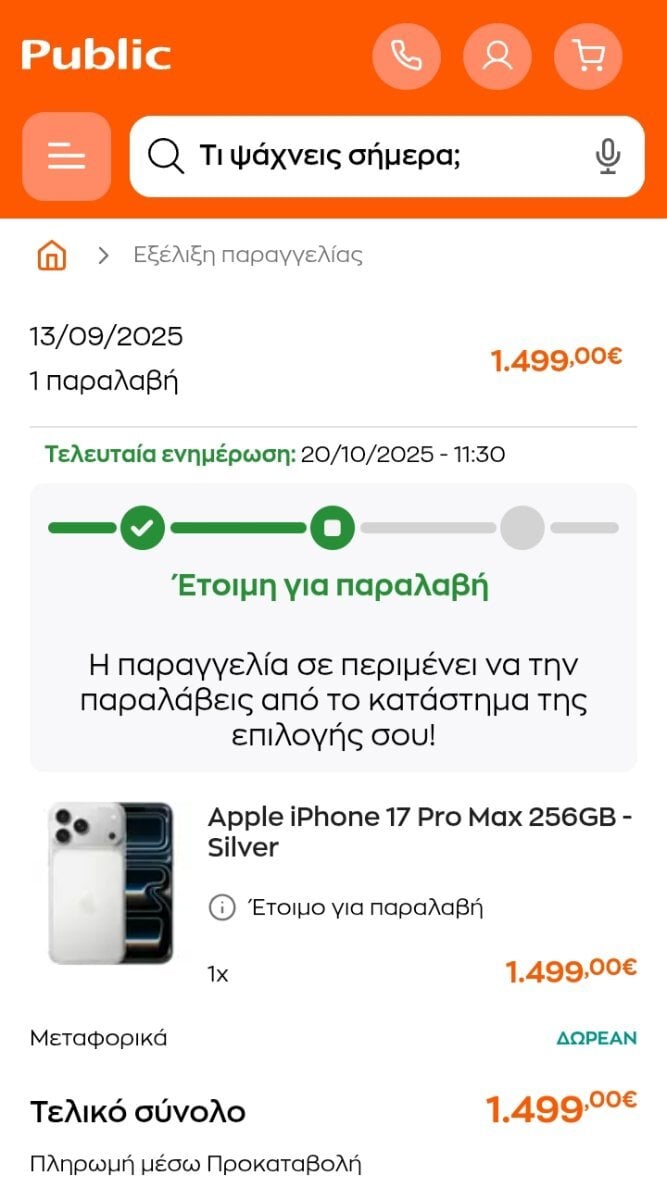This screenshot has width=667, height=1200.
Task: Open the shopping cart
Action: click(588, 55)
